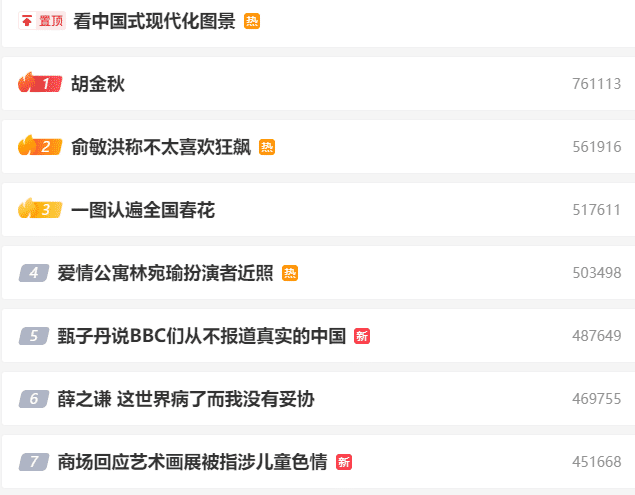
Task: Open topic 商场回应艺术画展被指涉儿童色情
Action: point(193,461)
